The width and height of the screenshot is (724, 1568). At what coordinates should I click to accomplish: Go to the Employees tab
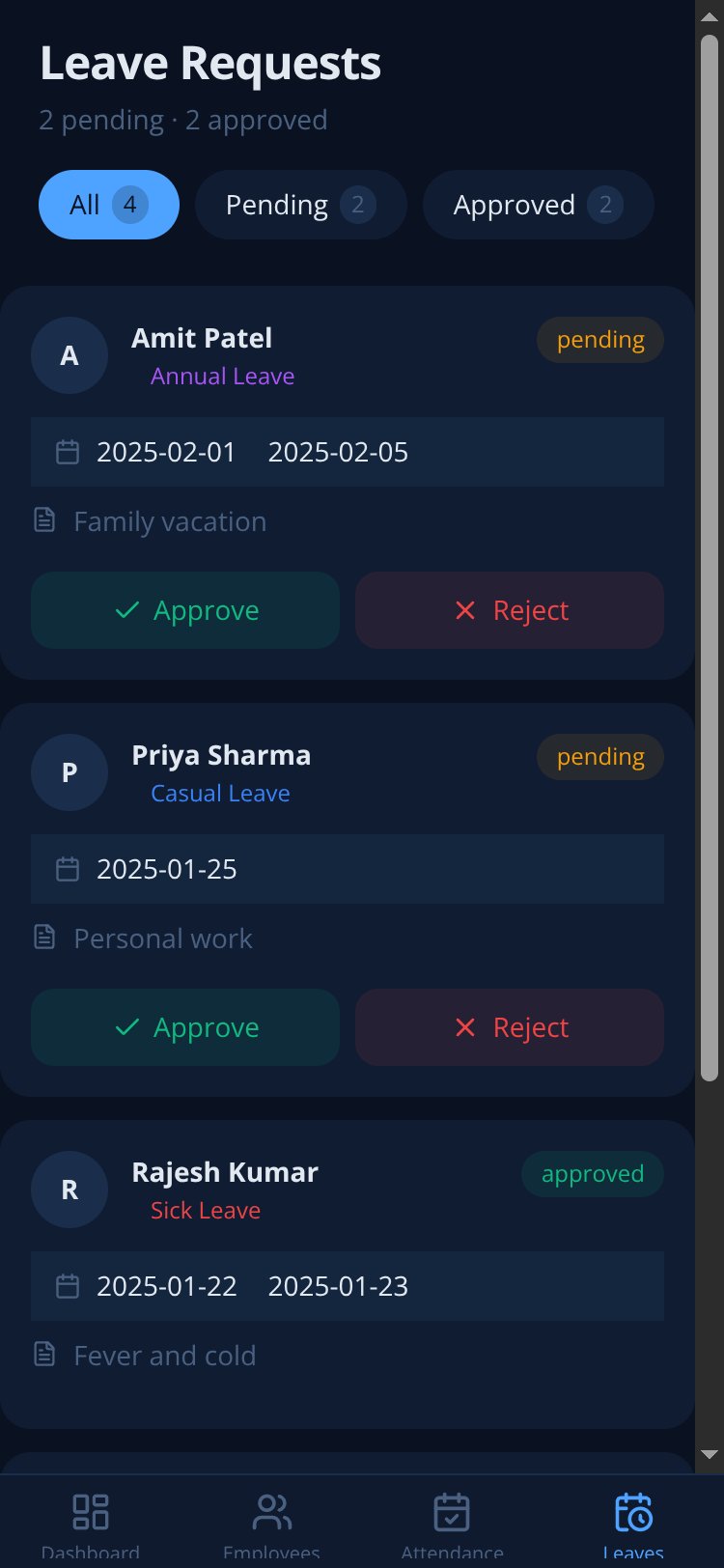pos(271,1524)
